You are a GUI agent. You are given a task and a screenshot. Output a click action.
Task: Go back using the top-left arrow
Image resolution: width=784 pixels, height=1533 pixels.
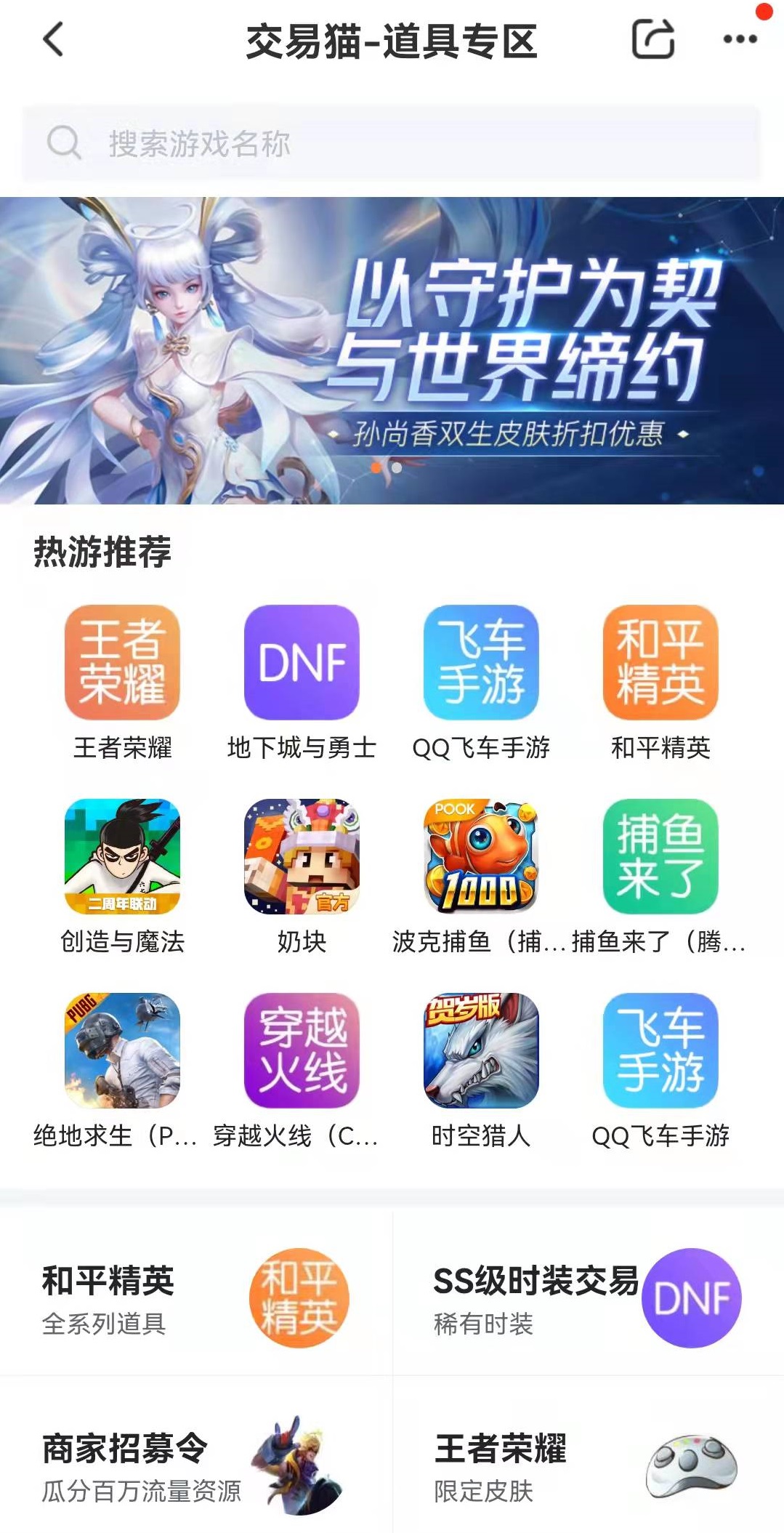tap(54, 39)
